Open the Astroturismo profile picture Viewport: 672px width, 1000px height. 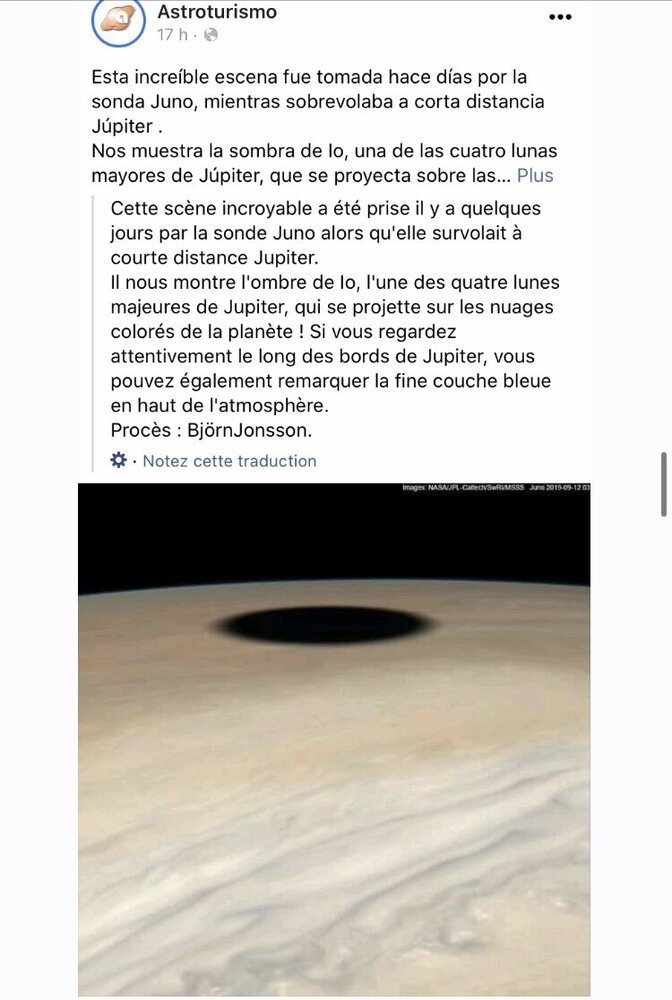pos(119,21)
